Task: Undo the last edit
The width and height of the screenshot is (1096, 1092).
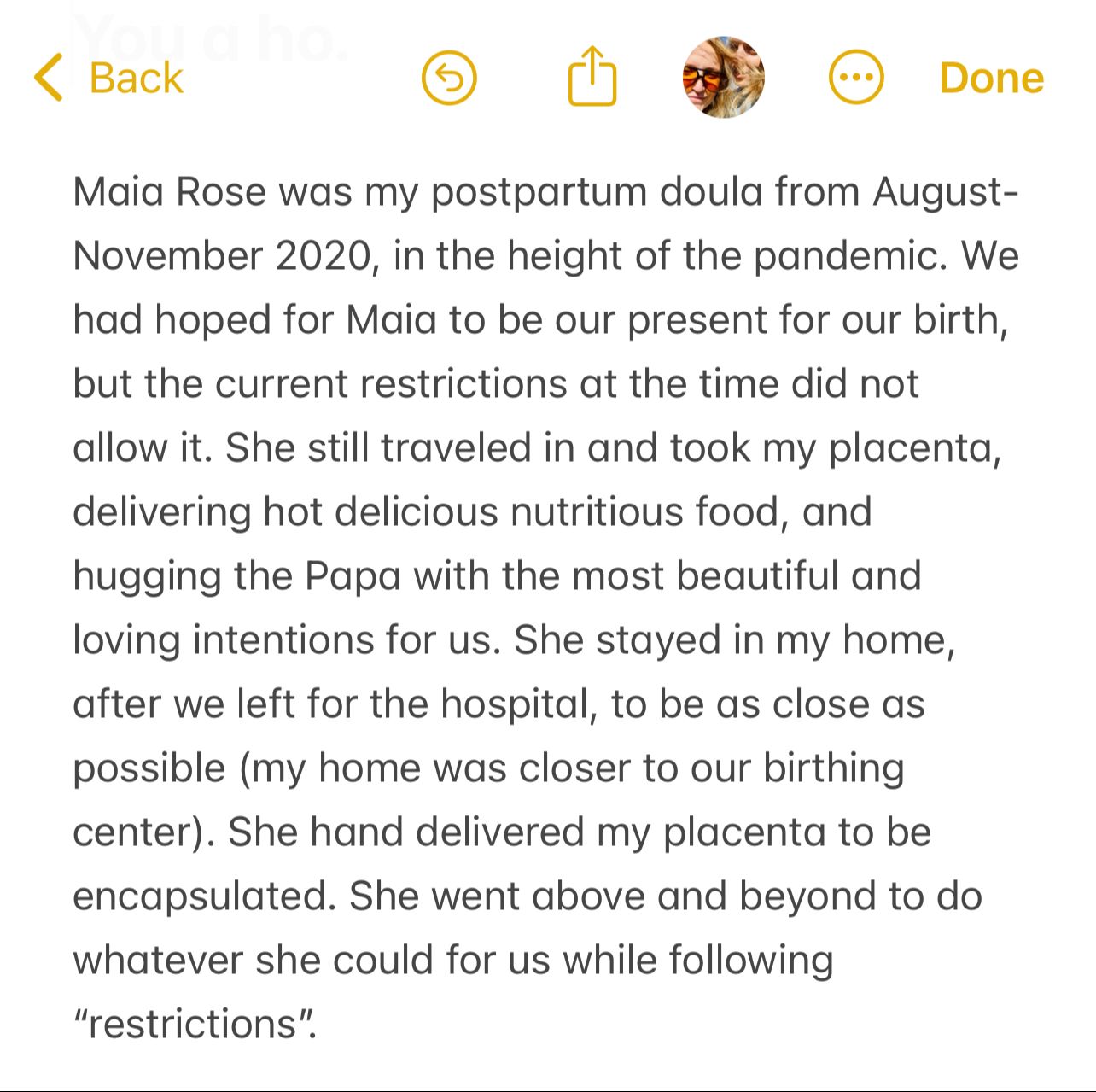Action: pyautogui.click(x=449, y=78)
